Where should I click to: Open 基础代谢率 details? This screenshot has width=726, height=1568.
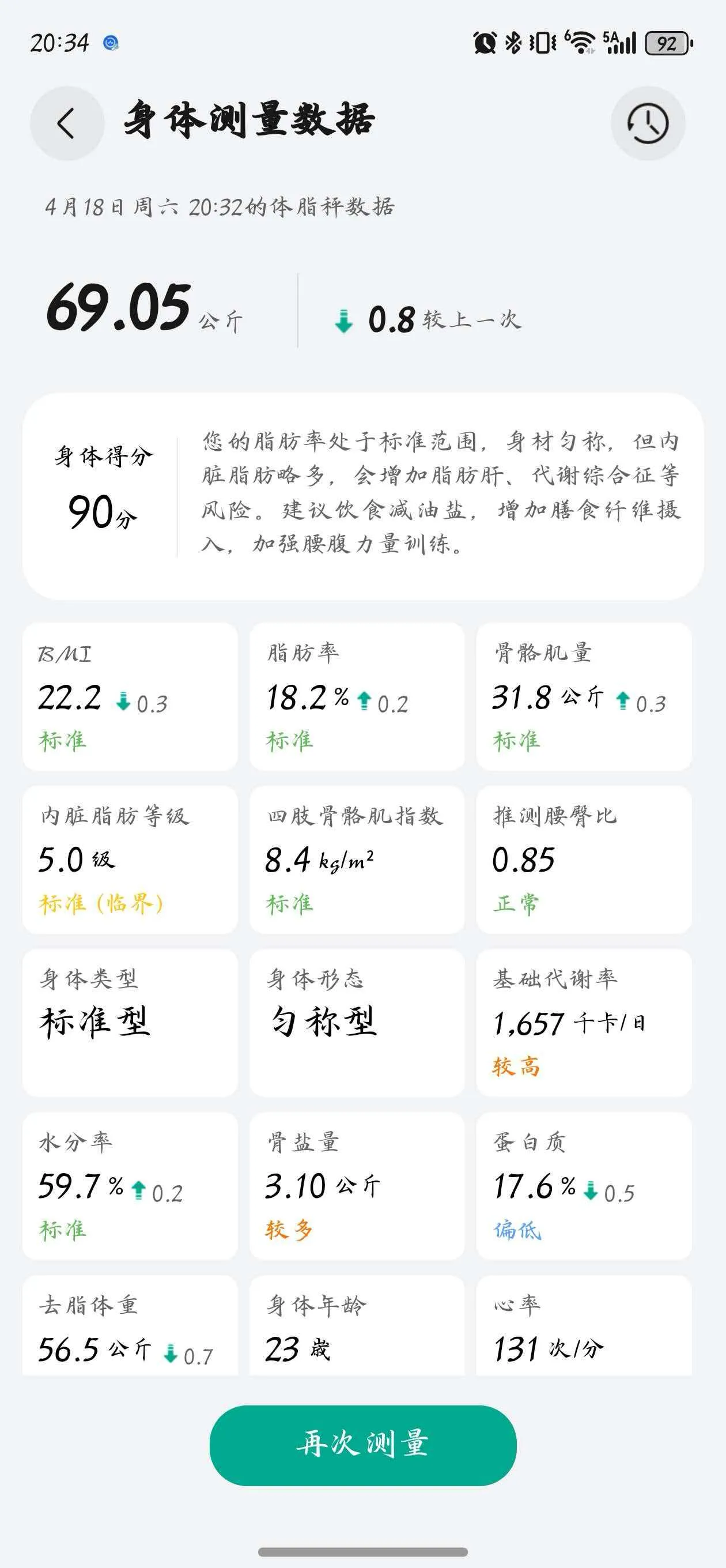584,1023
